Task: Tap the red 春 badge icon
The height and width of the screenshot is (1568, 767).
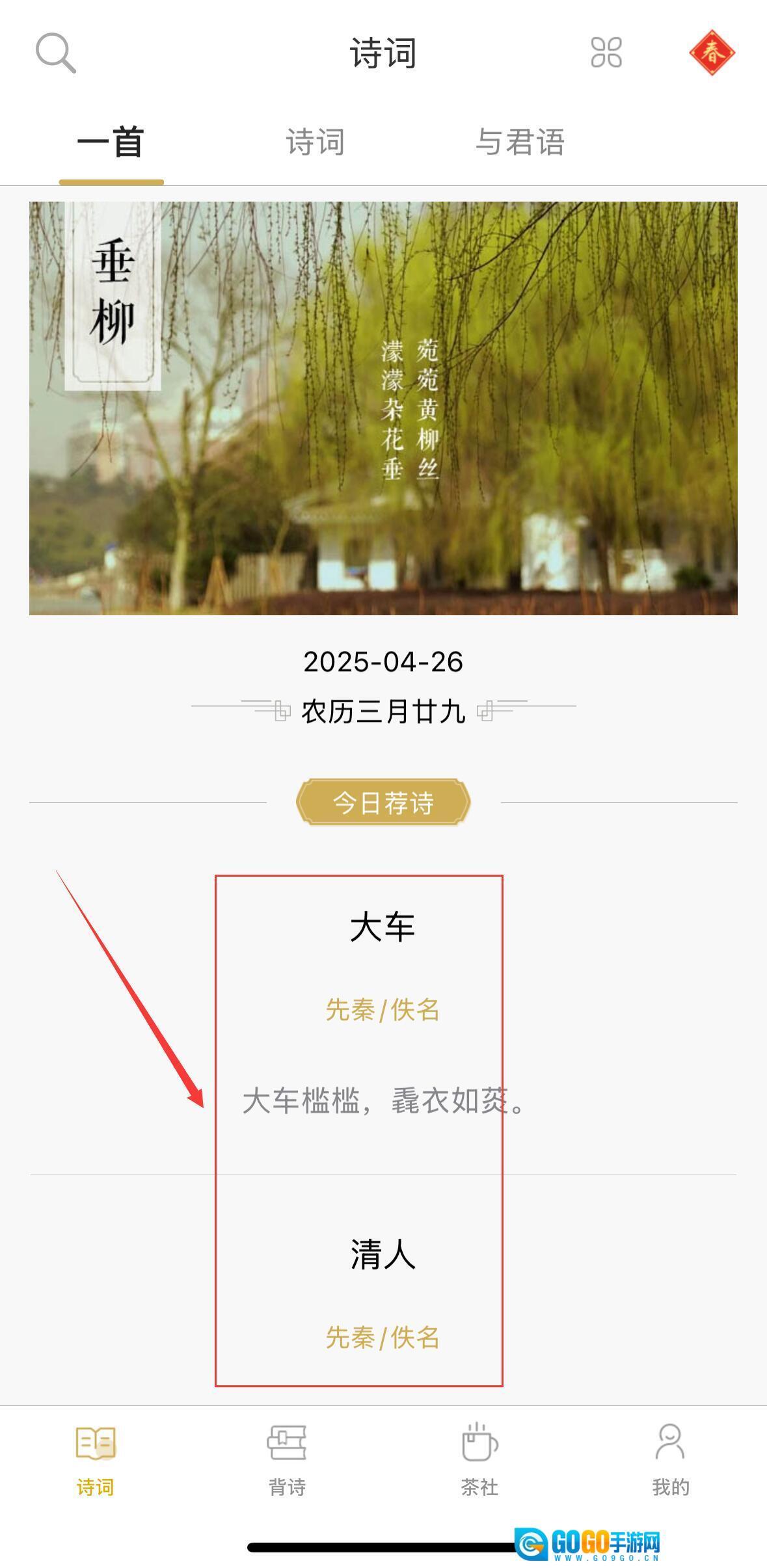Action: (x=712, y=53)
